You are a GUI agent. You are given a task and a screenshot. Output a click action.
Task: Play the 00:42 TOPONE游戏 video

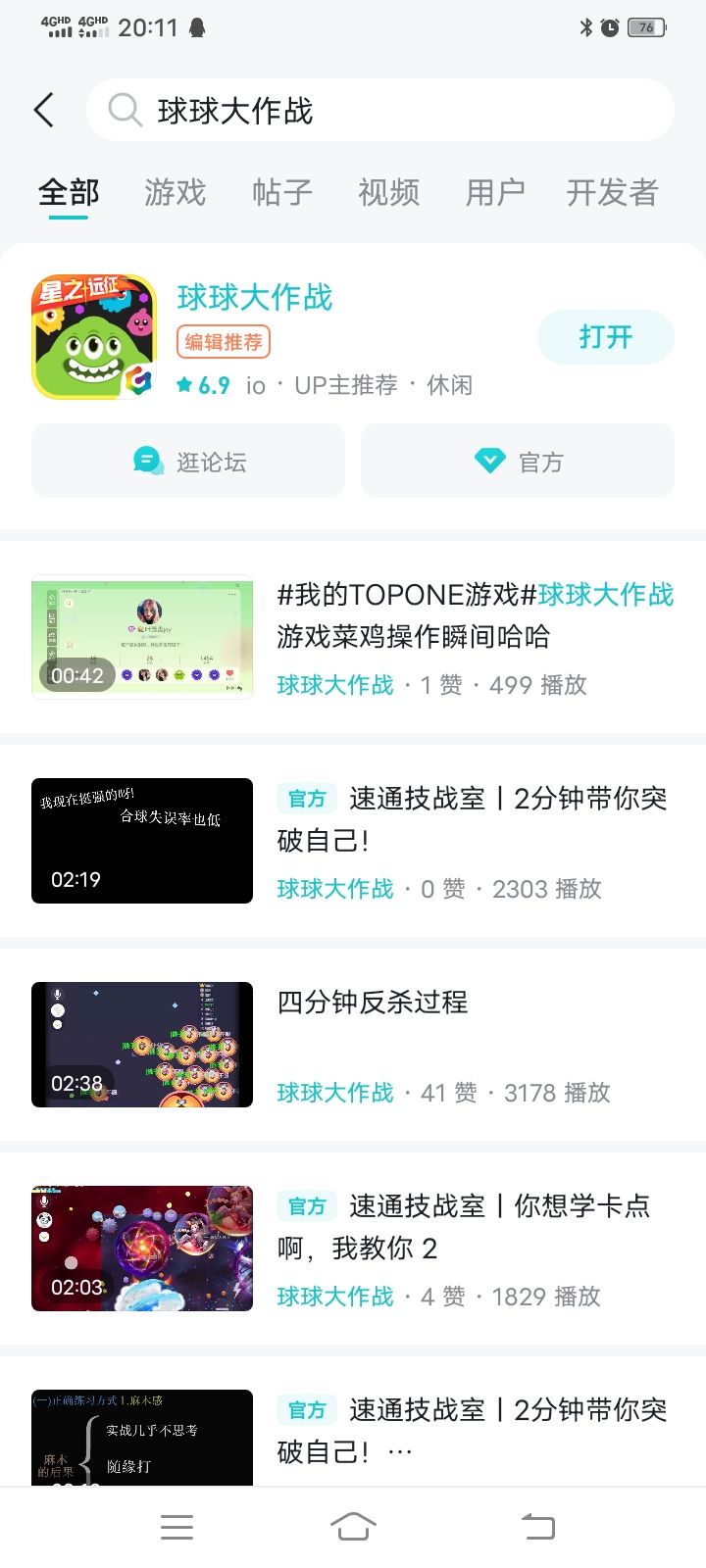142,637
